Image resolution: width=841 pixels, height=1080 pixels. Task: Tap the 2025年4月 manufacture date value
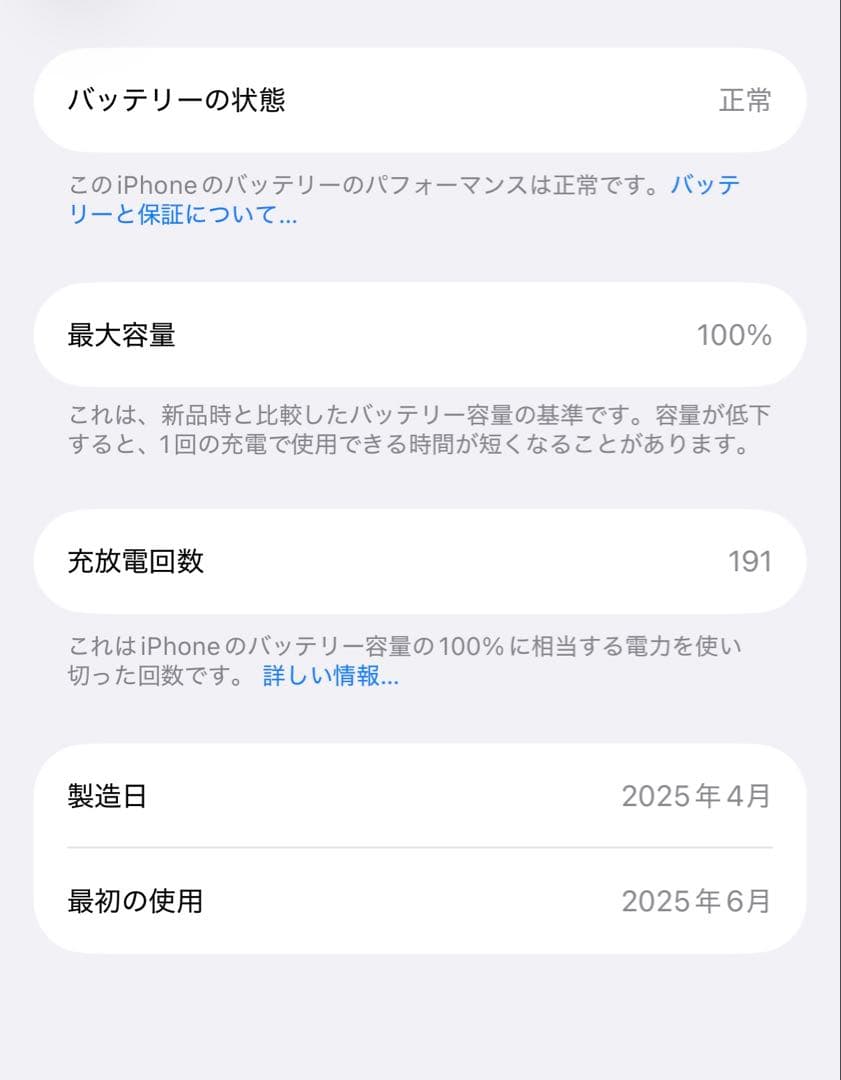pos(696,797)
